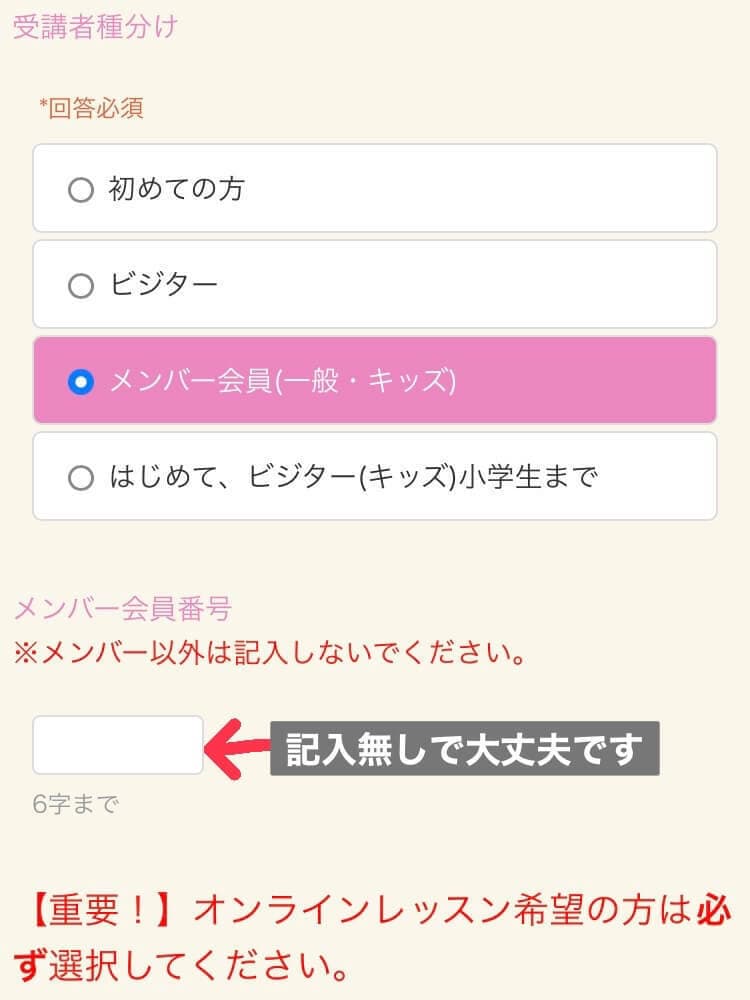Choose the ビジター radio option
The width and height of the screenshot is (750, 1000).
click(81, 286)
